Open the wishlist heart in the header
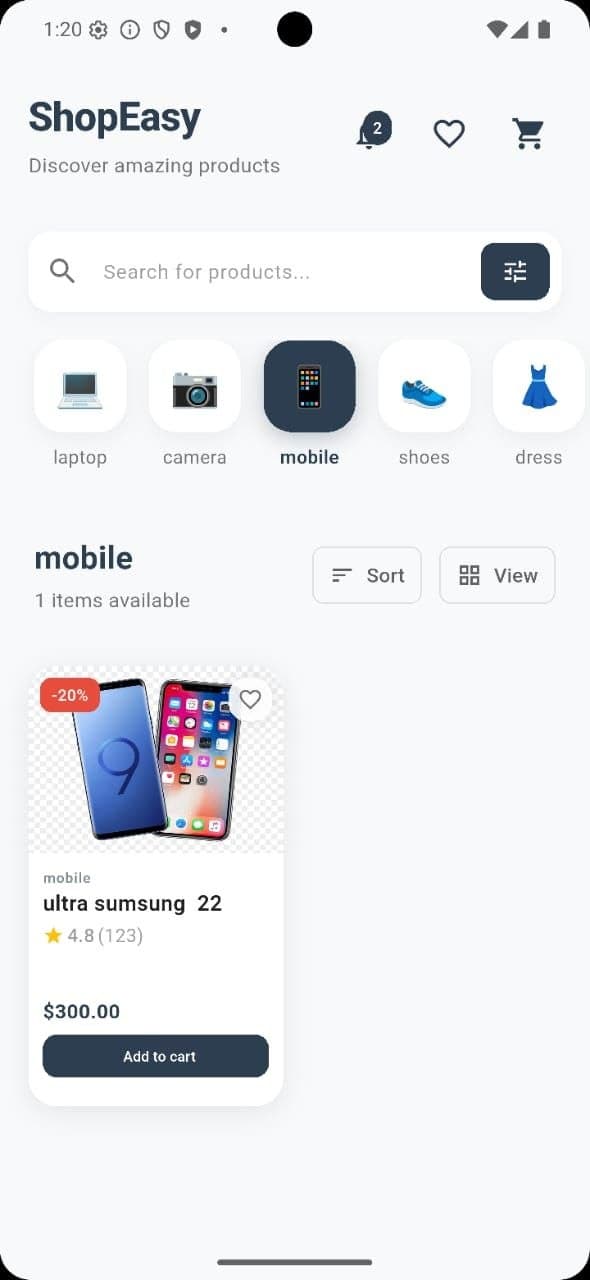 [x=449, y=133]
